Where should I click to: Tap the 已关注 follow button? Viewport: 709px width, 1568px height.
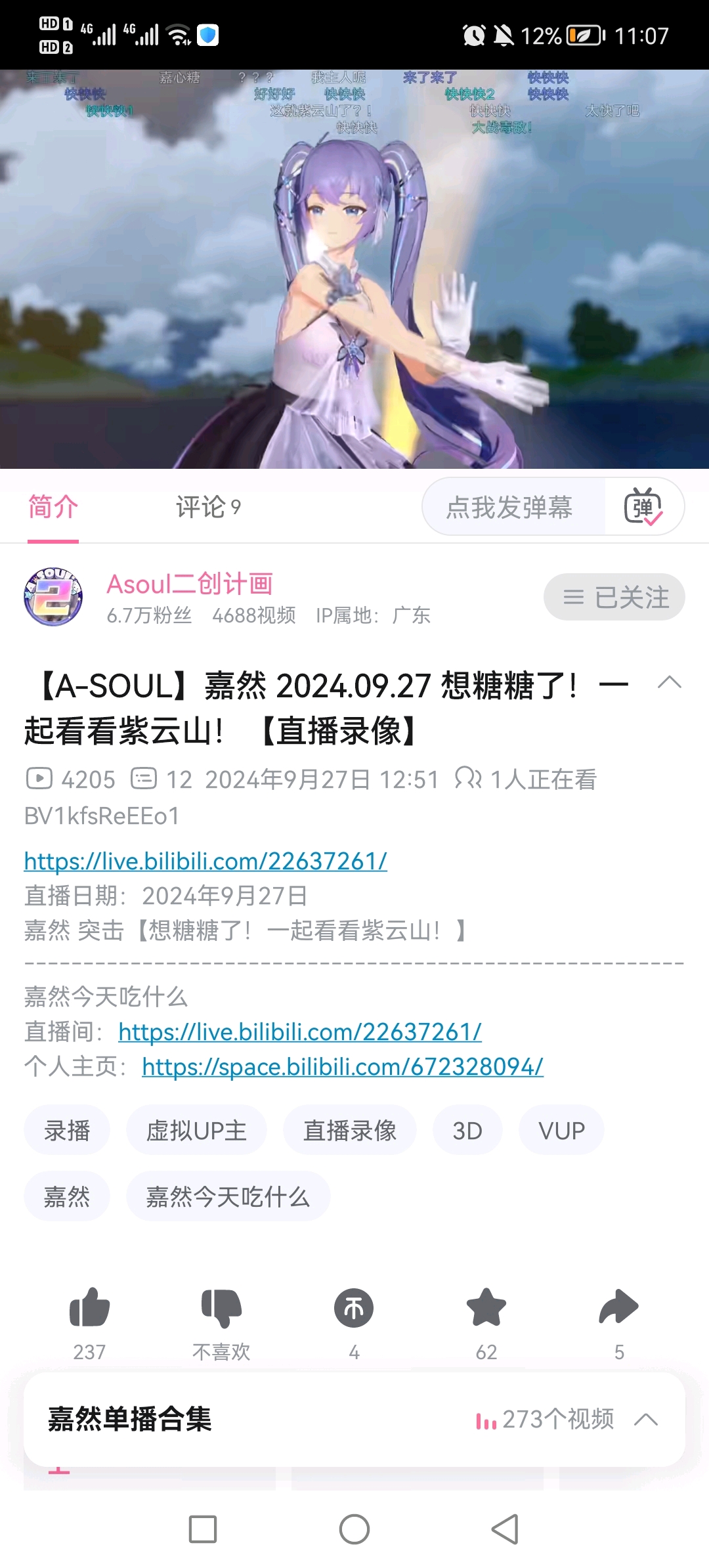[614, 597]
